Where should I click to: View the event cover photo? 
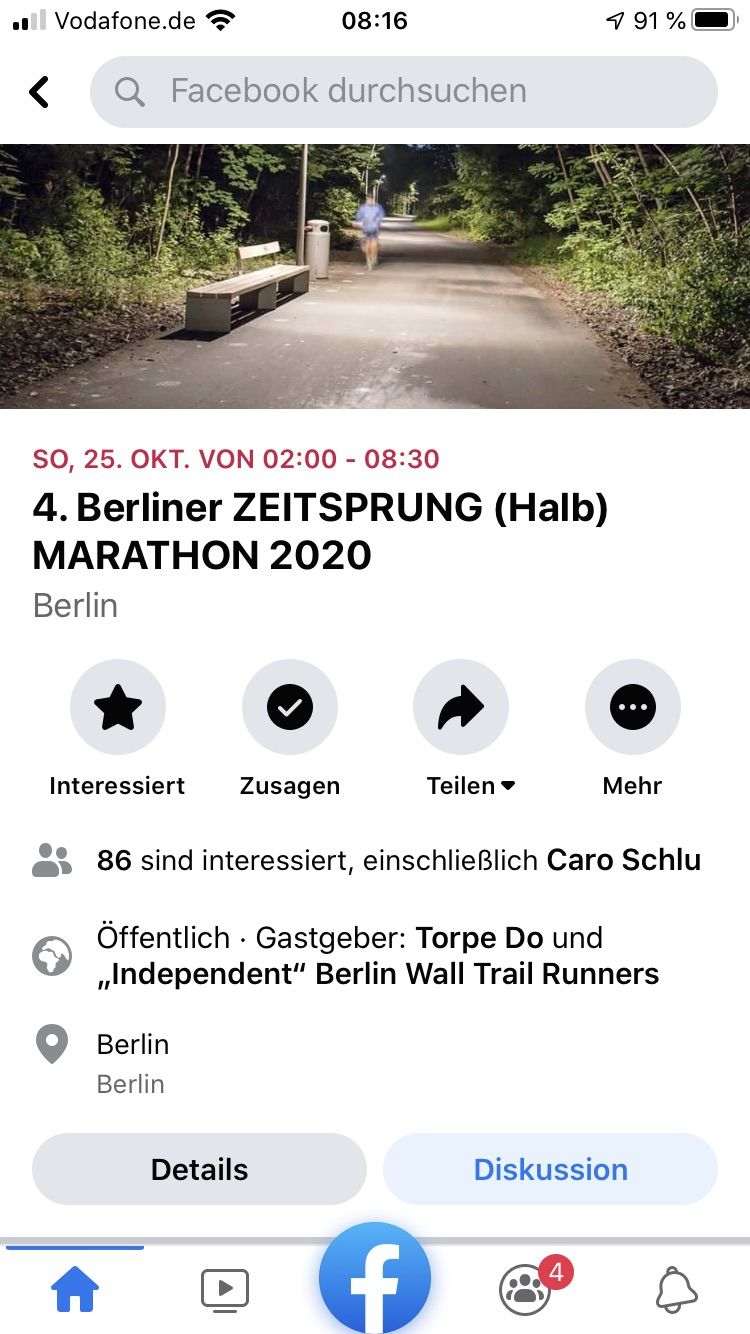coord(375,277)
